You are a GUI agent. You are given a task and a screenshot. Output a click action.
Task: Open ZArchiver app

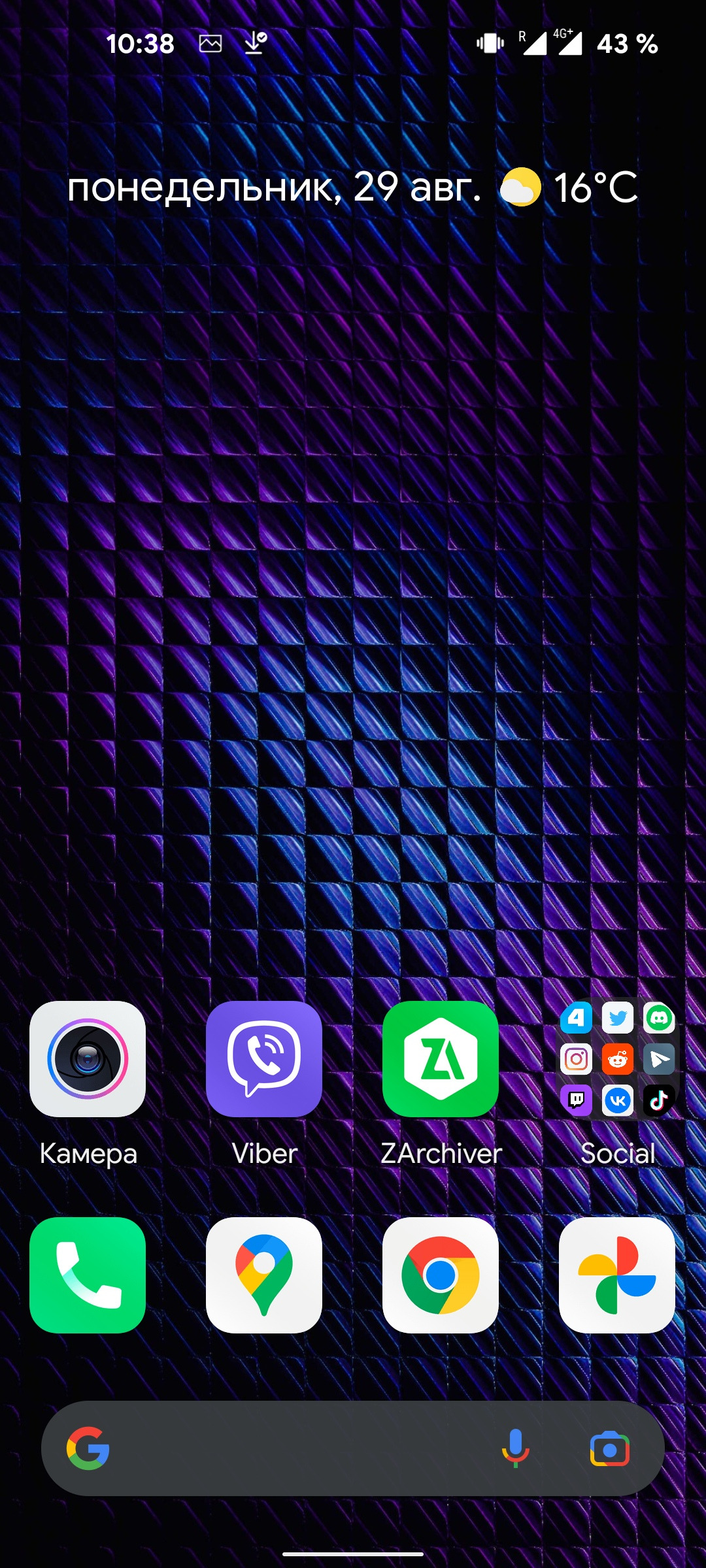coord(441,1059)
